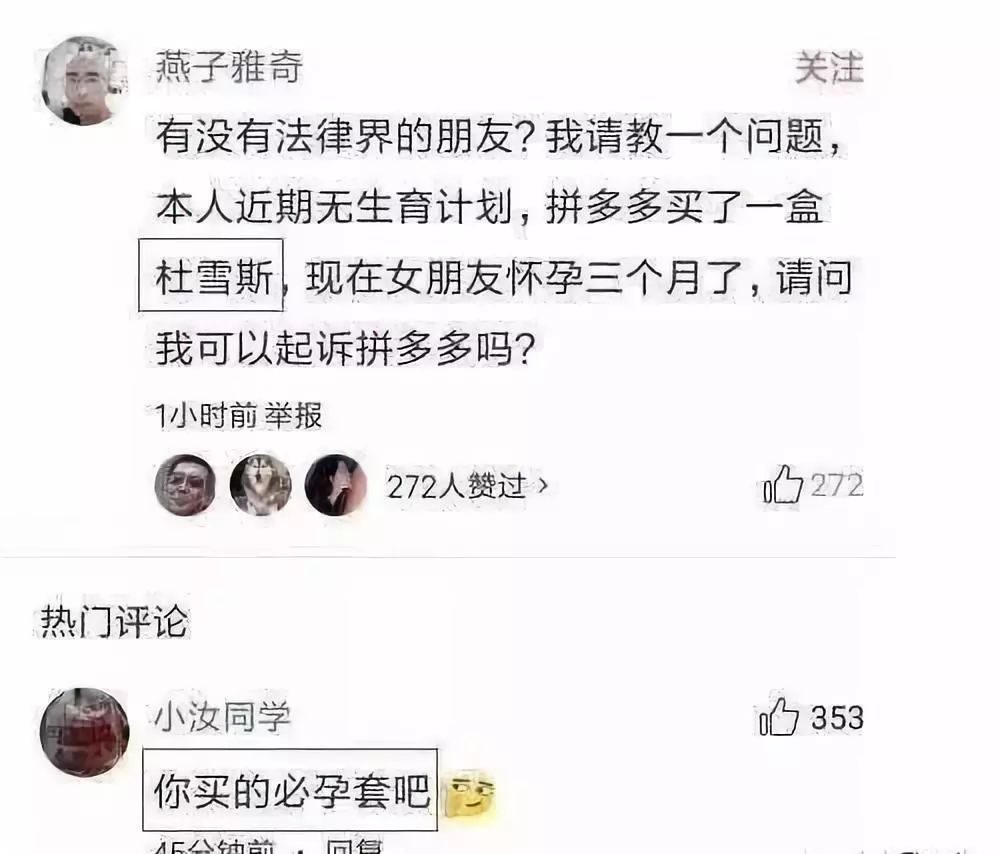
Task: Follow the user 燕子雅奇
Action: tap(828, 68)
